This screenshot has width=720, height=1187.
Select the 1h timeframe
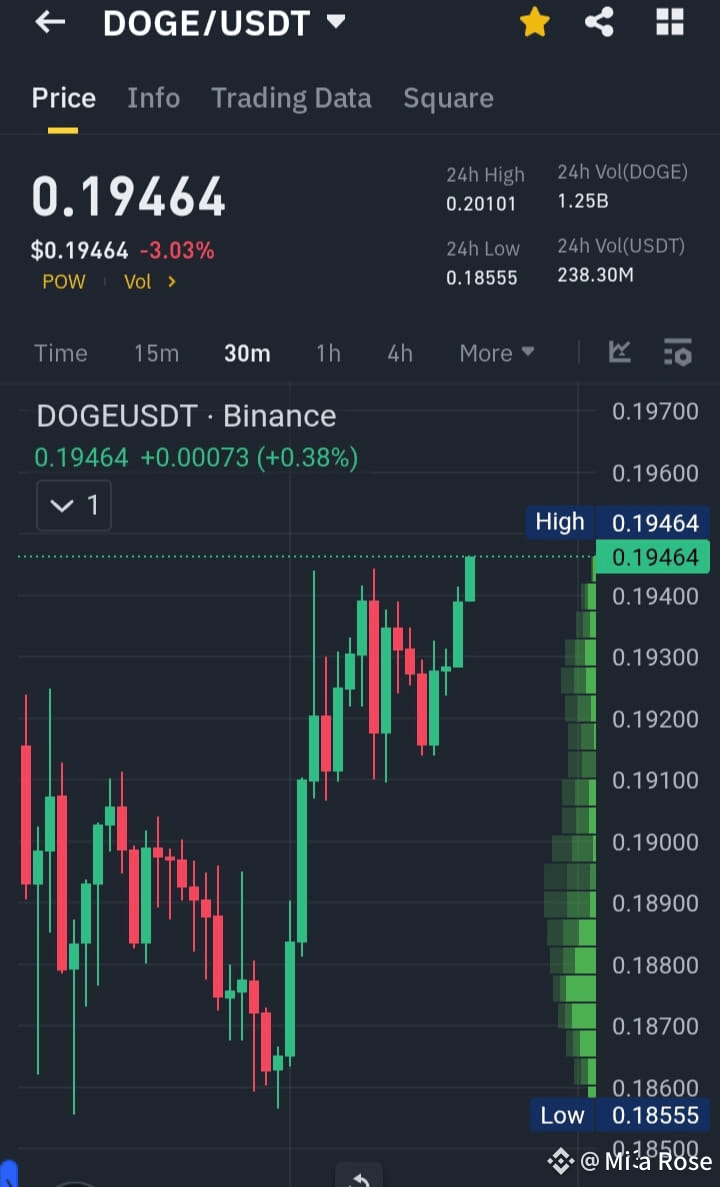[328, 352]
